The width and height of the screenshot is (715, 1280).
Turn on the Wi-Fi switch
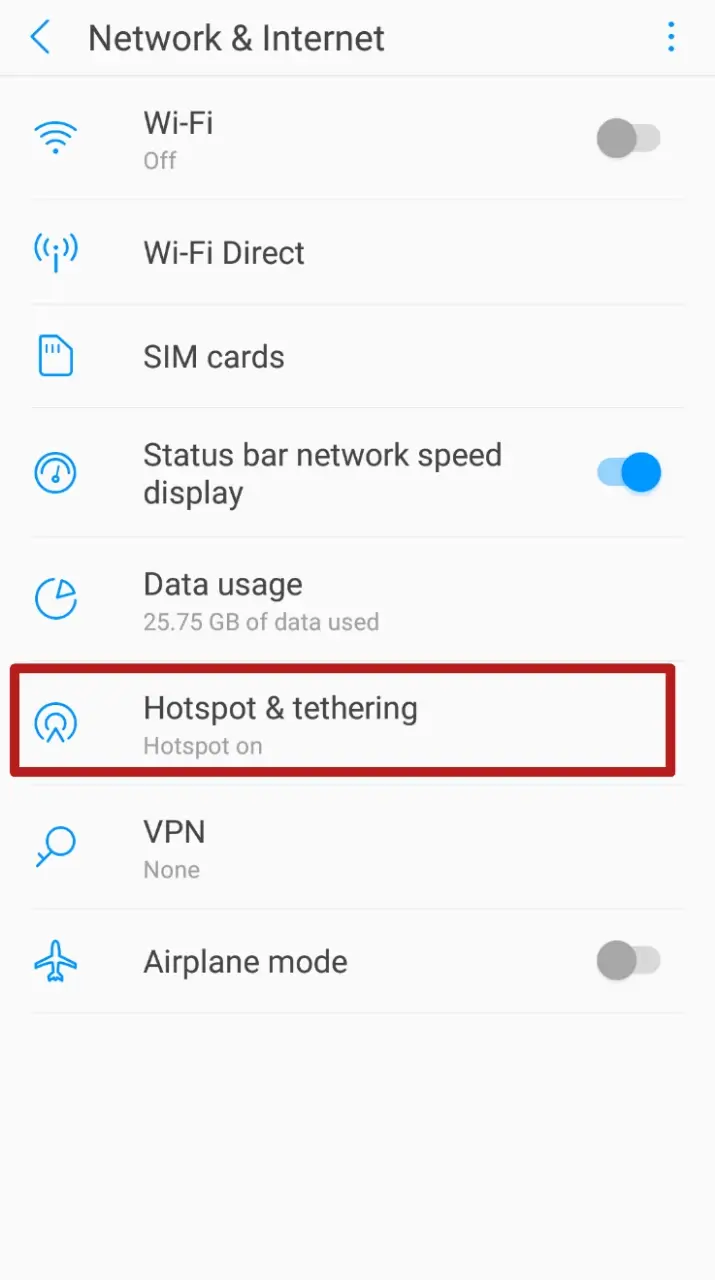629,138
